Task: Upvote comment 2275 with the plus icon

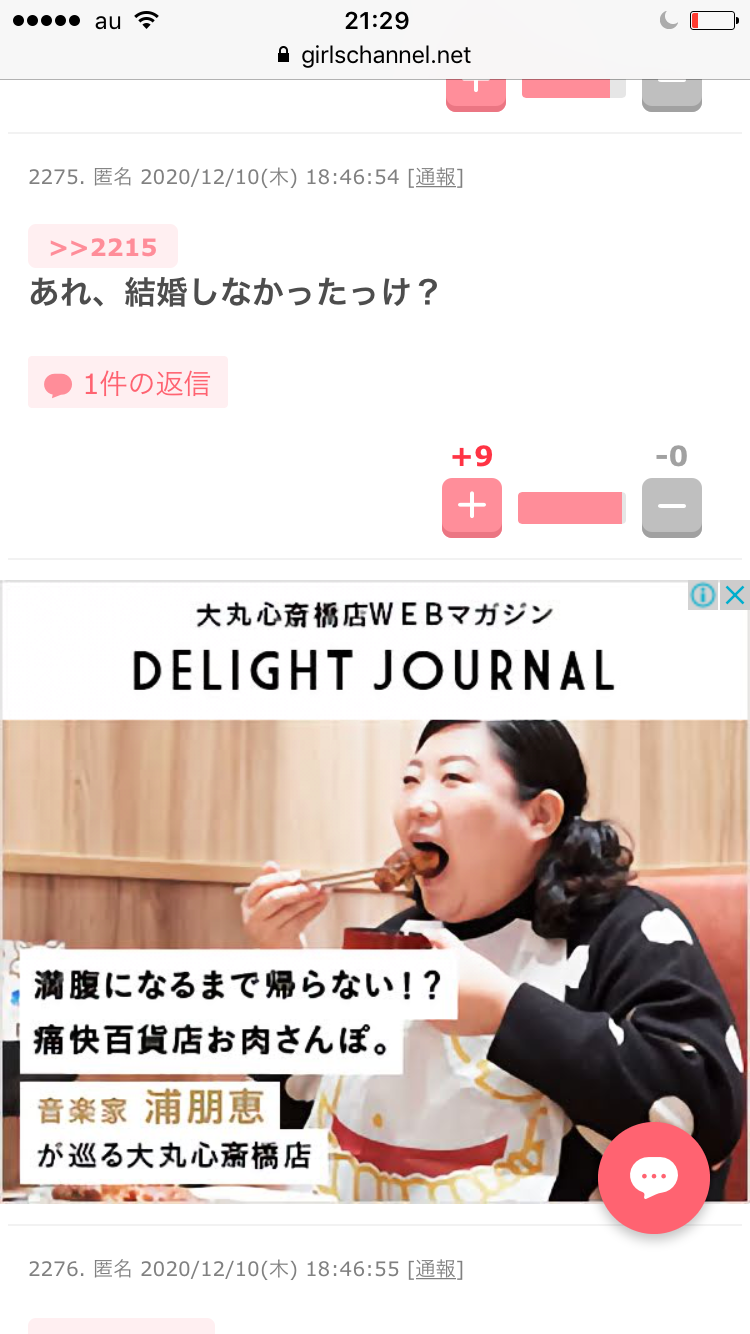Action: [x=471, y=507]
